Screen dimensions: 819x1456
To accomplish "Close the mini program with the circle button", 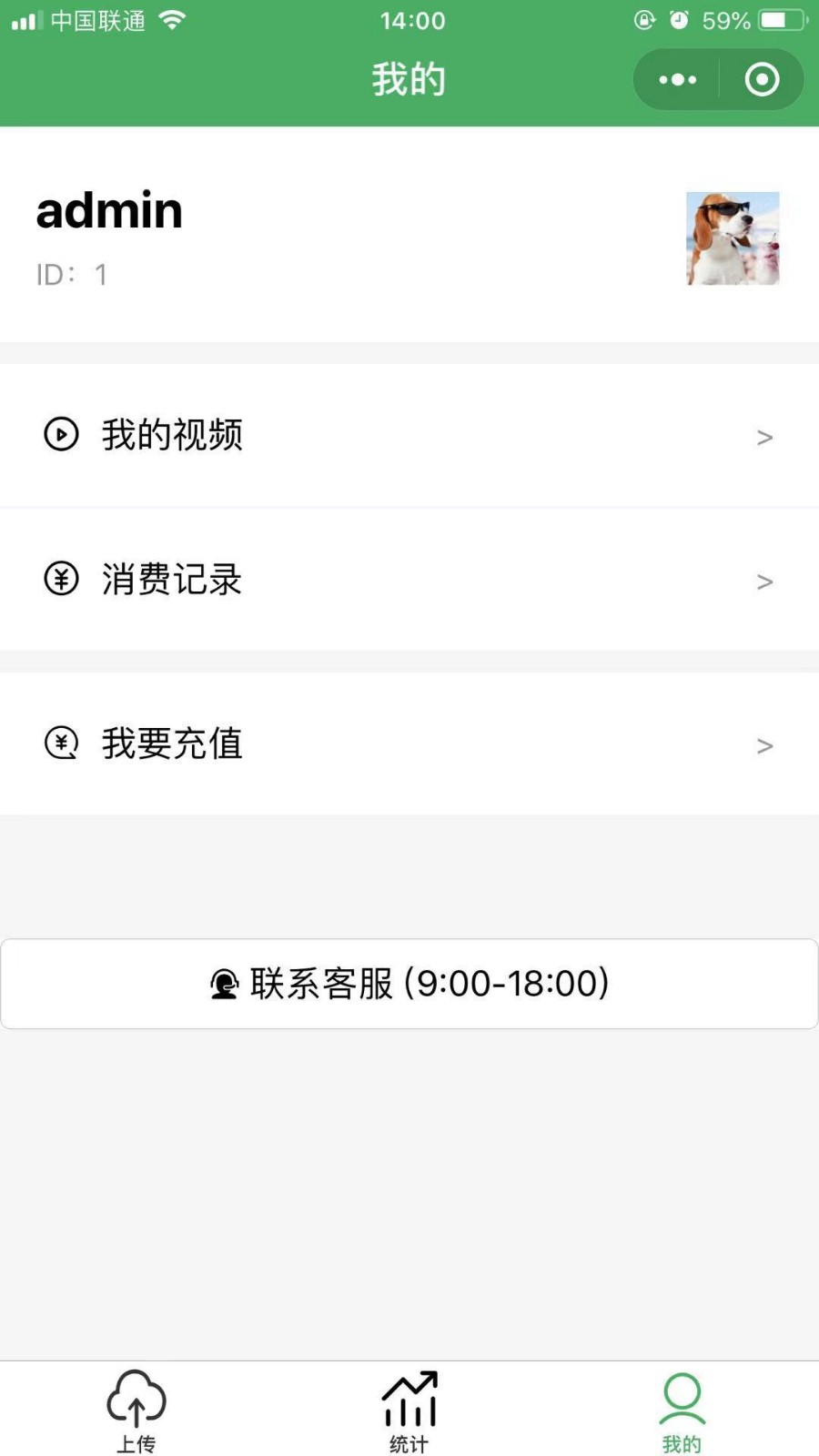I will (762, 80).
